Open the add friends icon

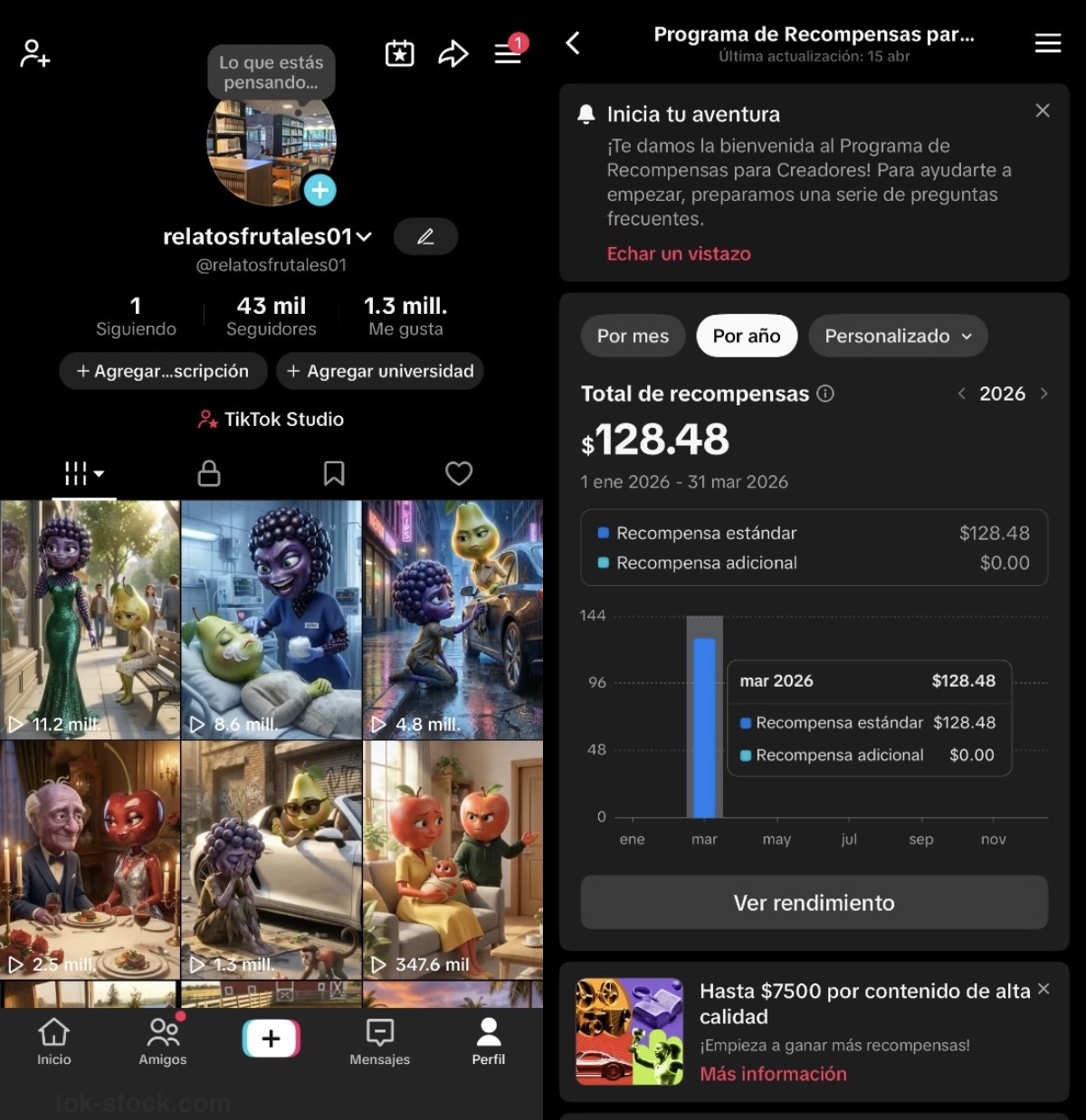(x=34, y=53)
